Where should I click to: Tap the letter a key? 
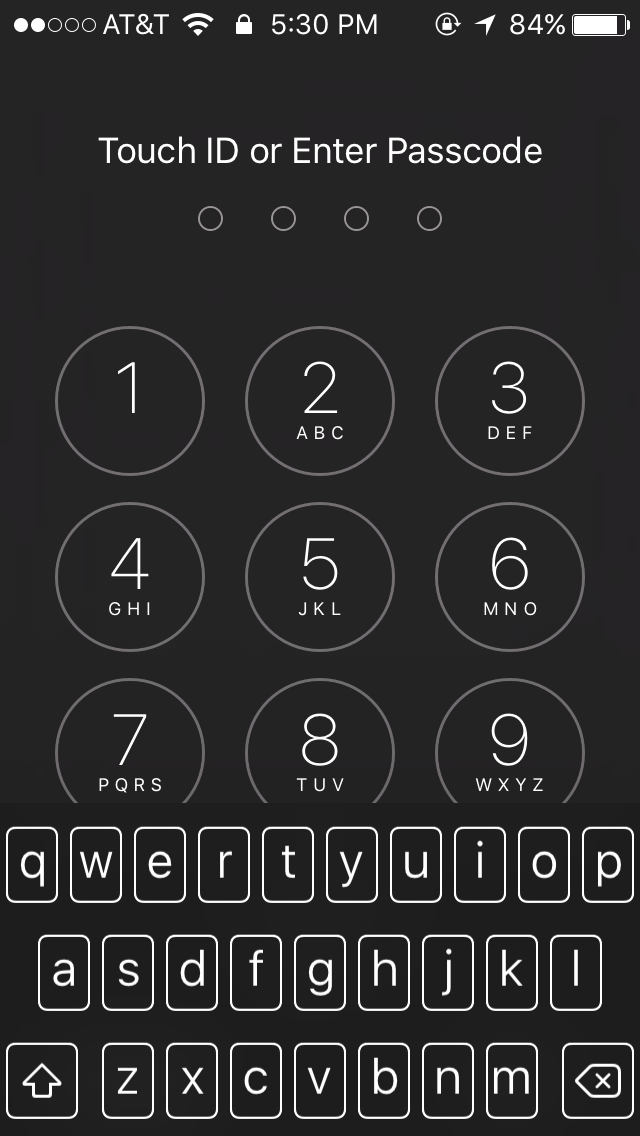(64, 972)
